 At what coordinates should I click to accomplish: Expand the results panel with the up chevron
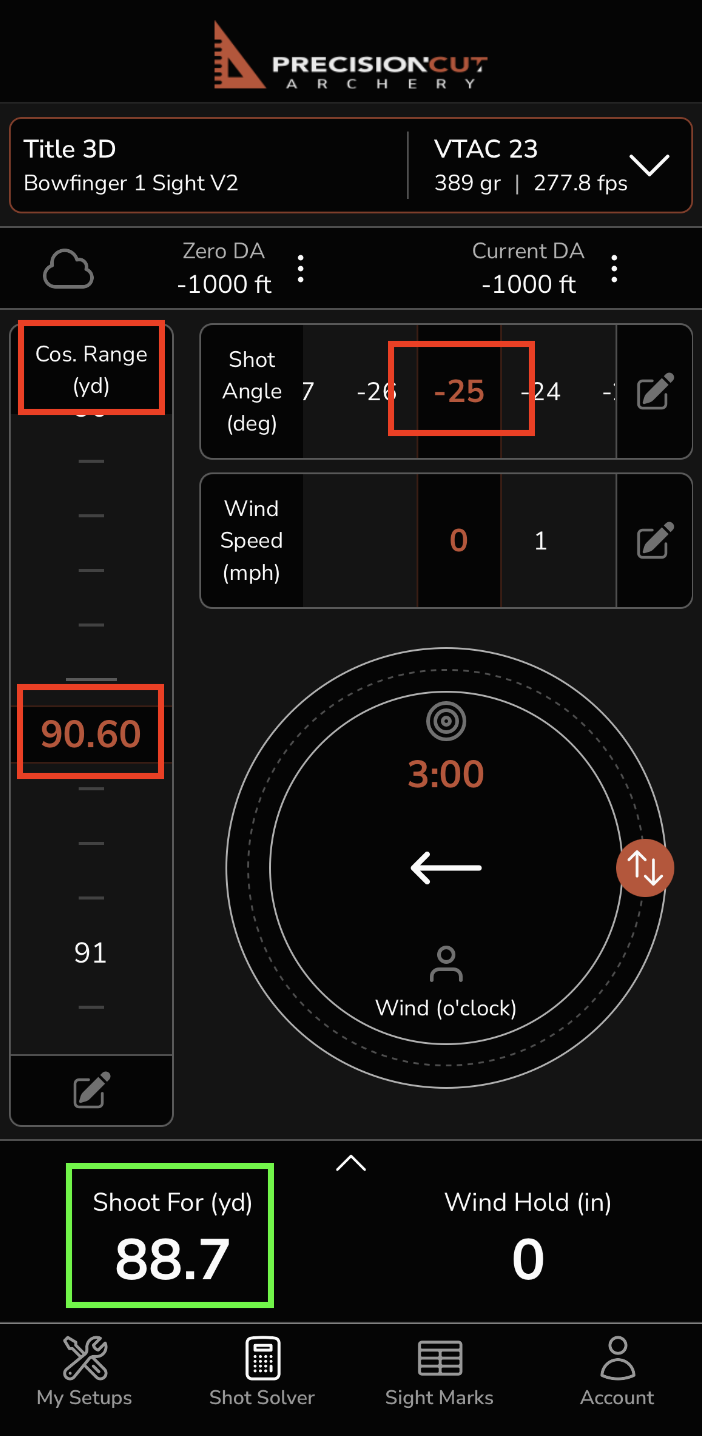351,1162
